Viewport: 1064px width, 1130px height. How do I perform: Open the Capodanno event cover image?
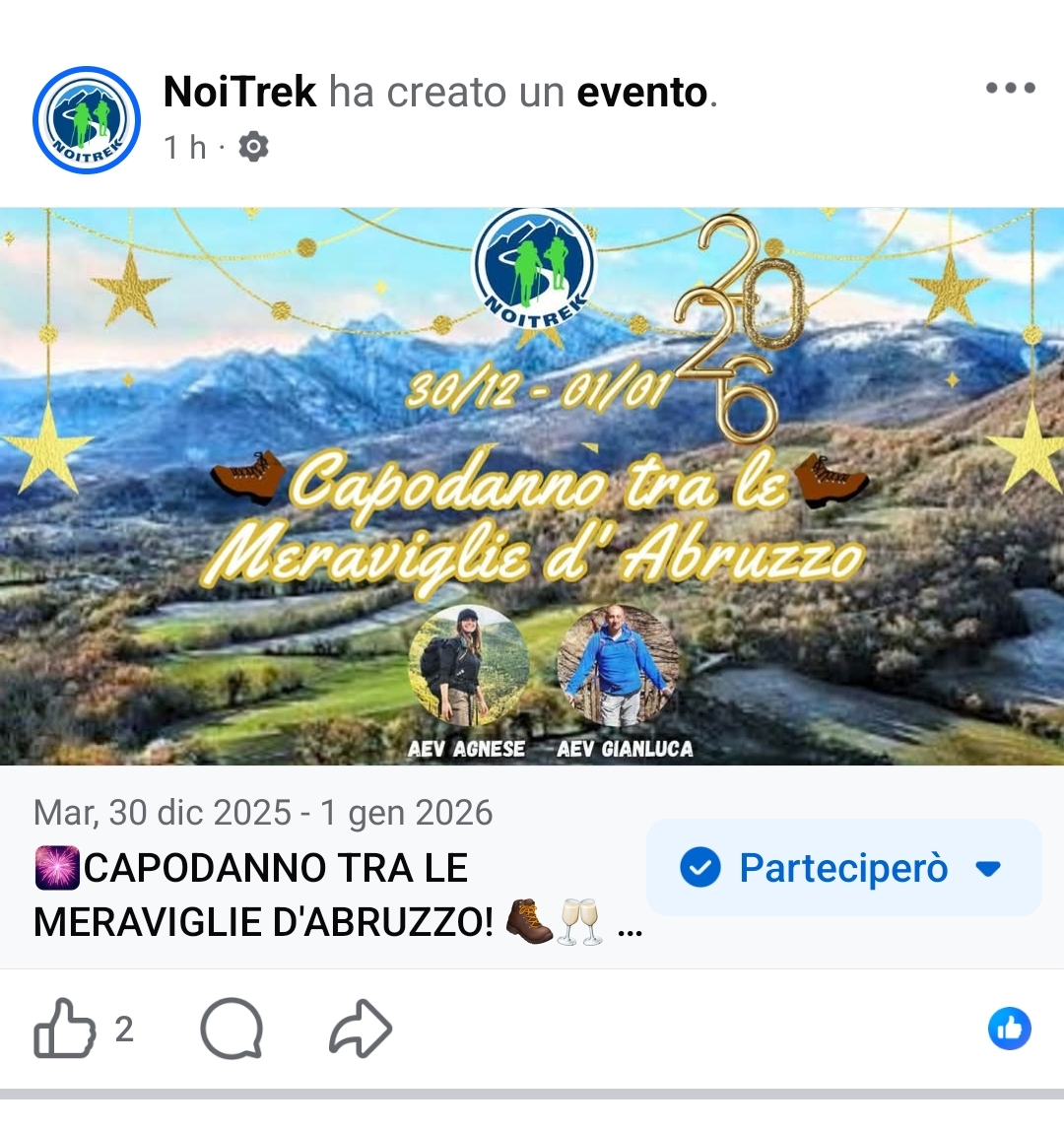tap(532, 486)
